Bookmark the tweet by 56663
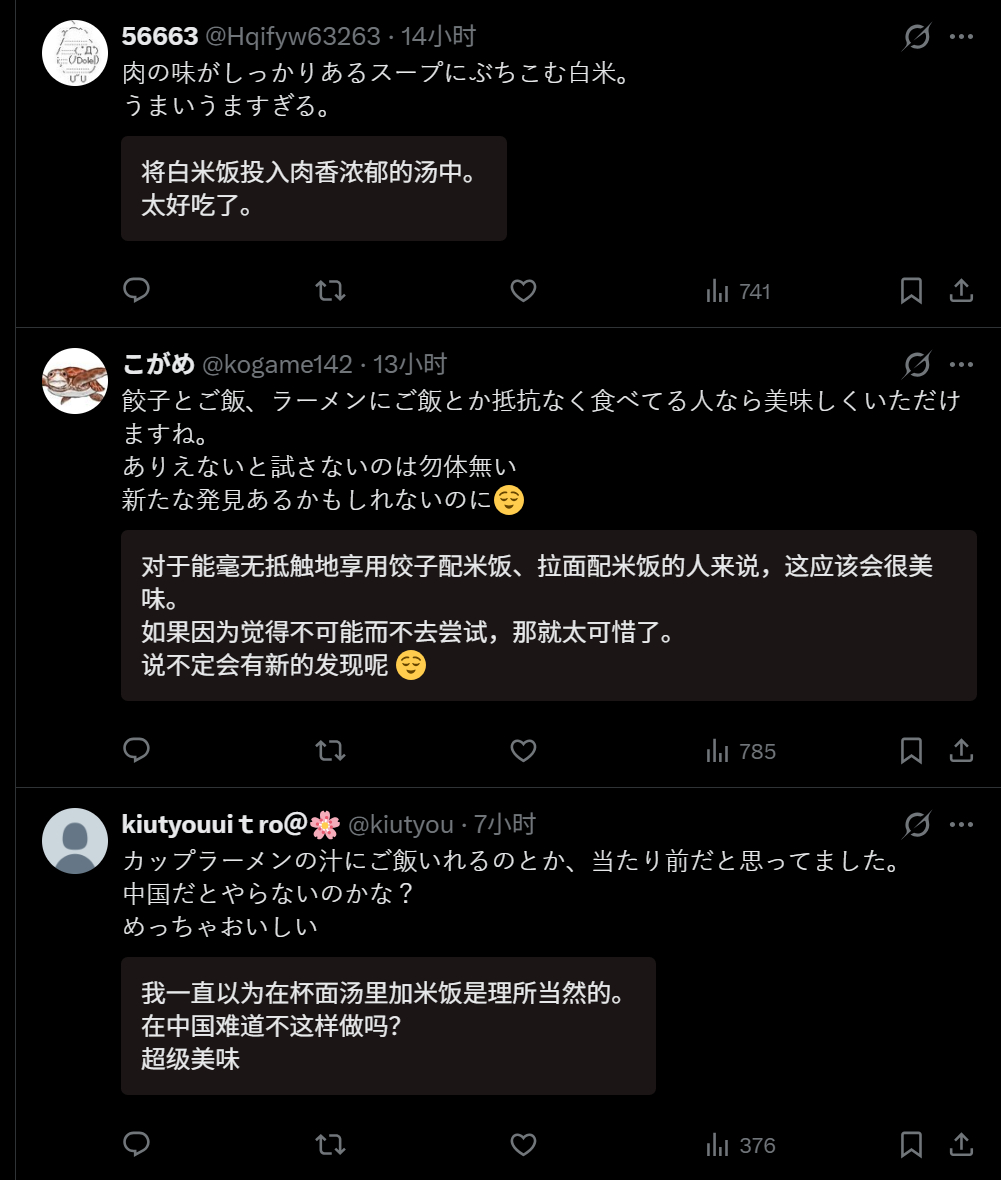 pyautogui.click(x=910, y=290)
